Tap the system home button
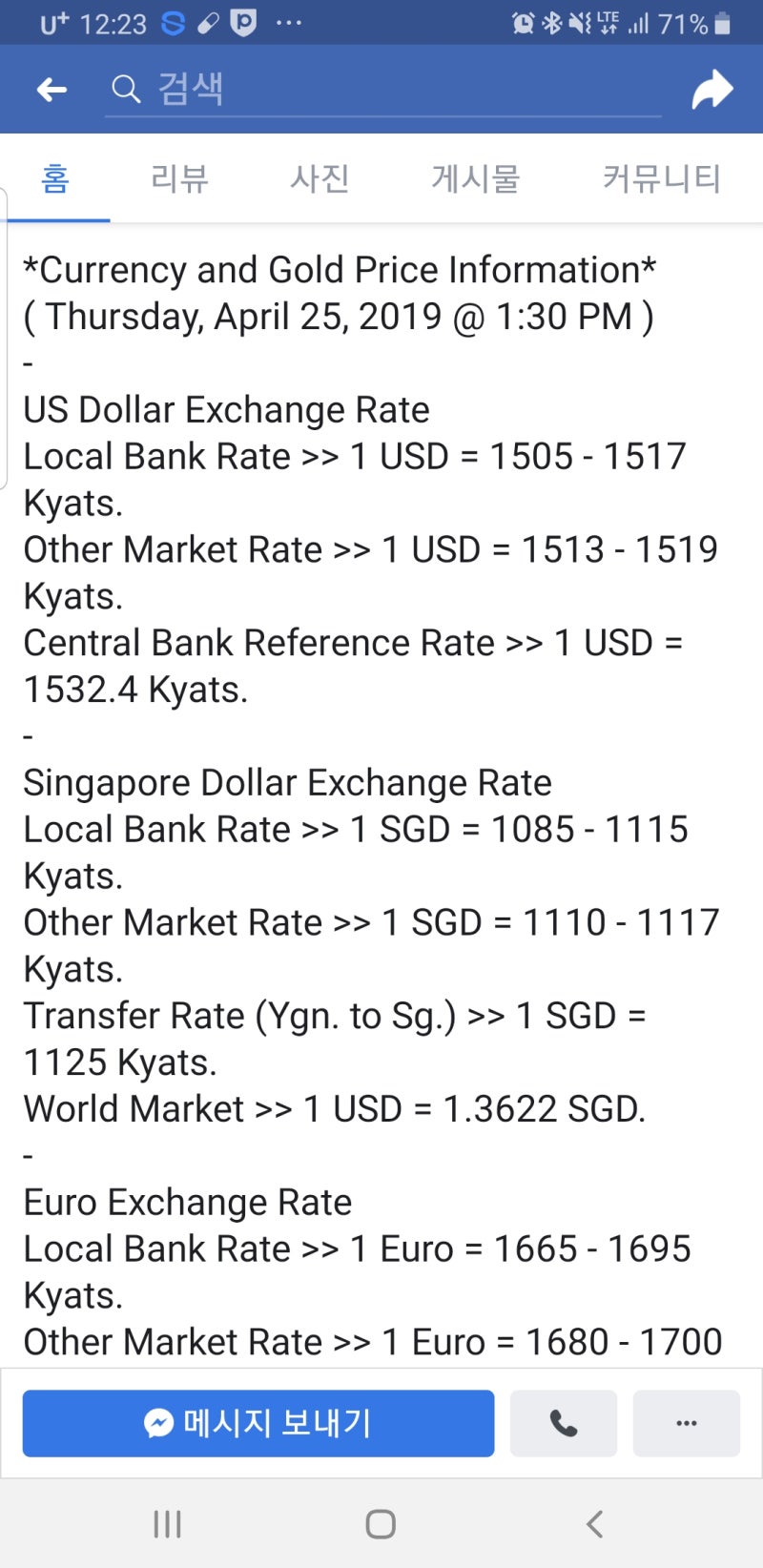Screen dimensions: 763x1568 pos(381,1524)
